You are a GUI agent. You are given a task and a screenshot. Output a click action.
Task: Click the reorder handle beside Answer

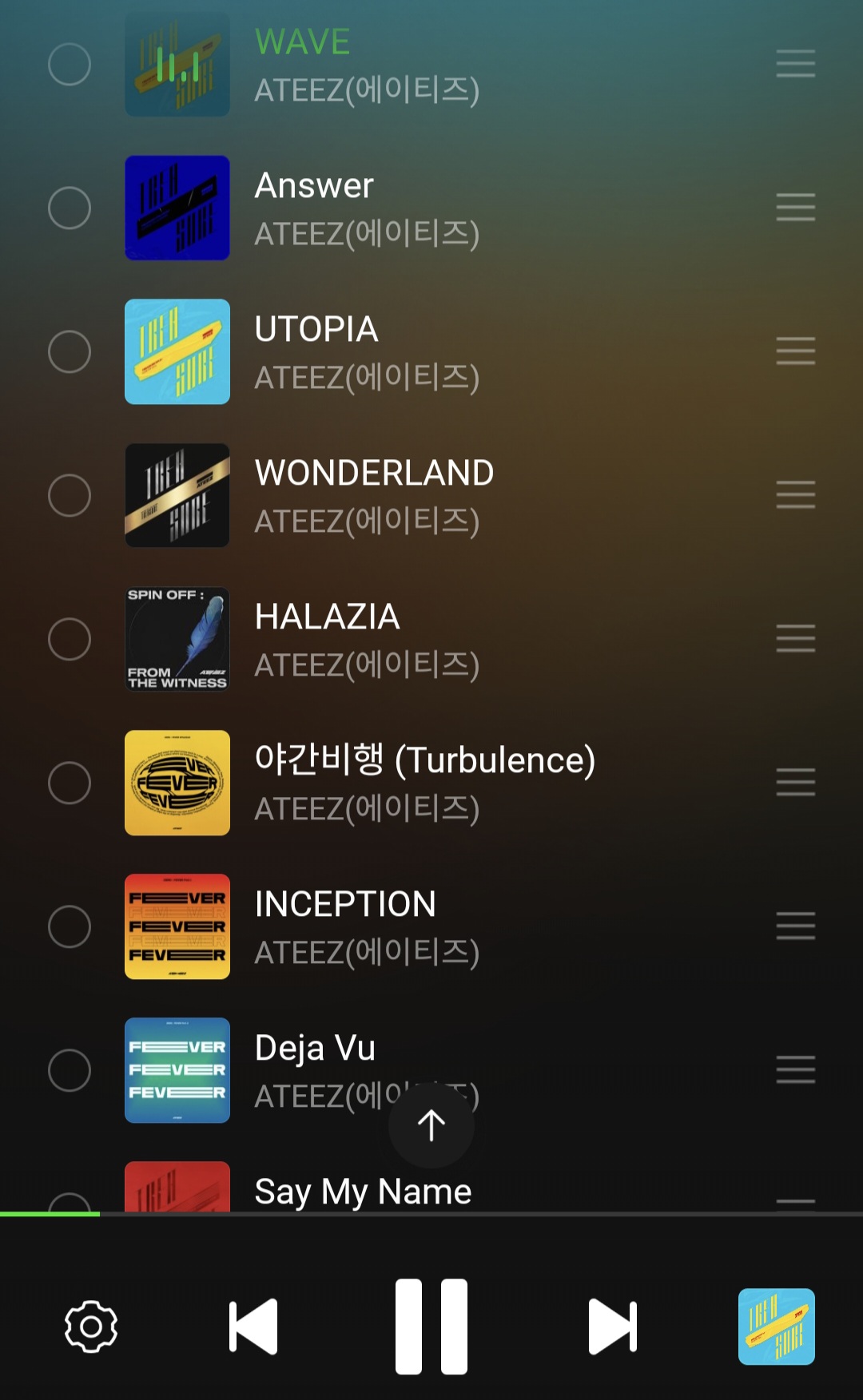pos(794,208)
